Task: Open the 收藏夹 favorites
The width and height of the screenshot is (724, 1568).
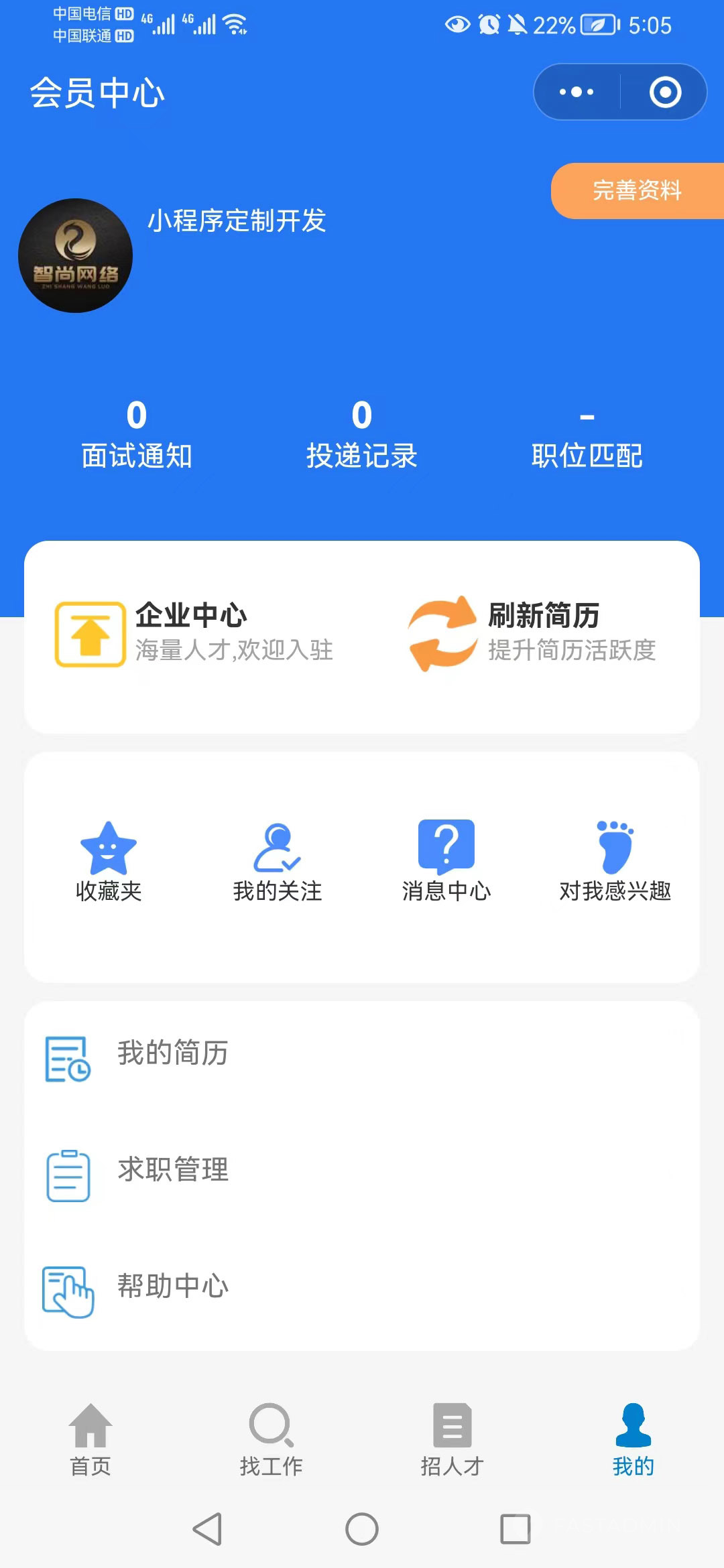Action: pyautogui.click(x=109, y=862)
